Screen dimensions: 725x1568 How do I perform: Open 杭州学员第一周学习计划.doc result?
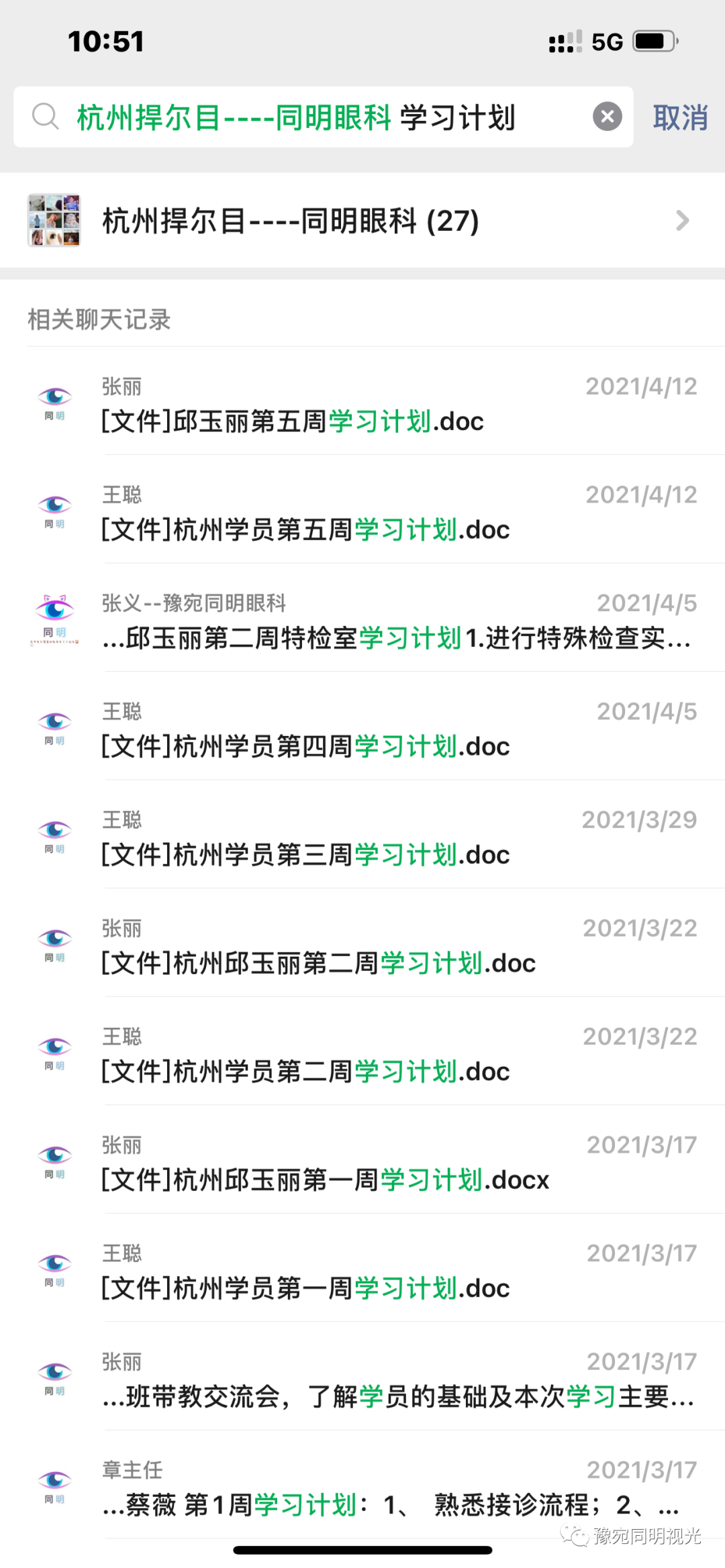362,1268
